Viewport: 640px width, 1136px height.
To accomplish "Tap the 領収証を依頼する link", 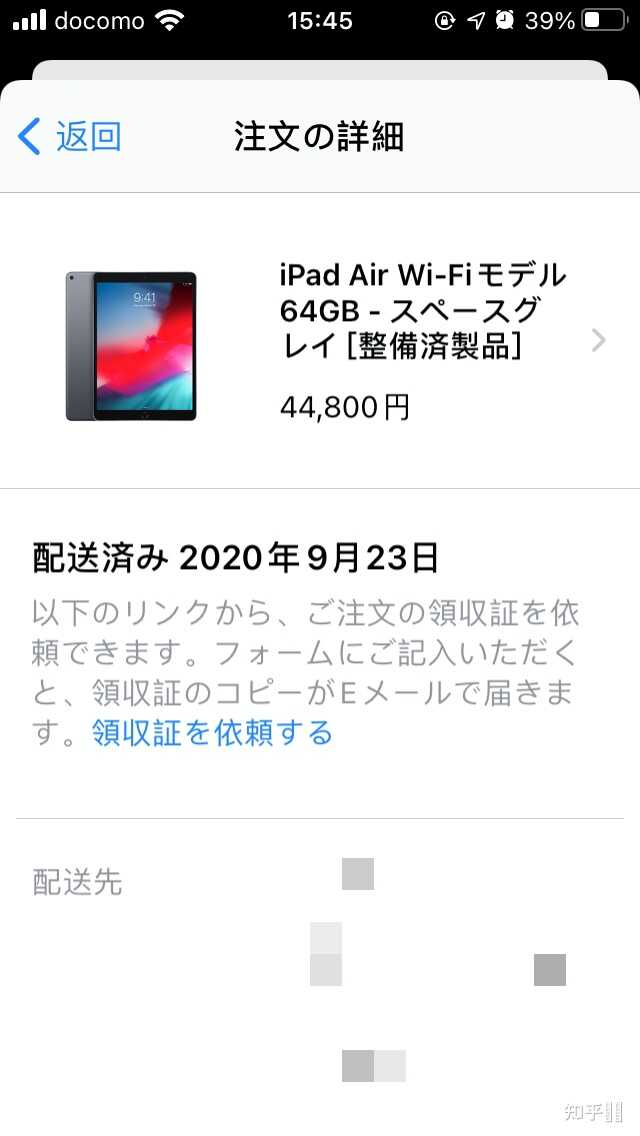I will [x=212, y=733].
